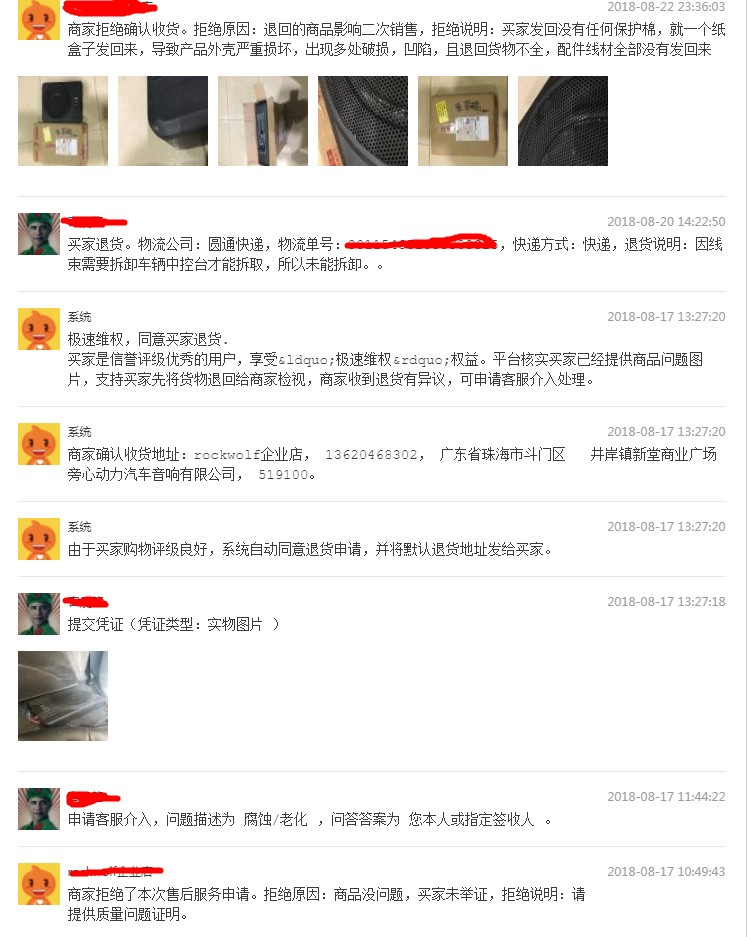Open first photo of speaker atop cardboard box
Screen dimensions: 748x937
(63, 121)
